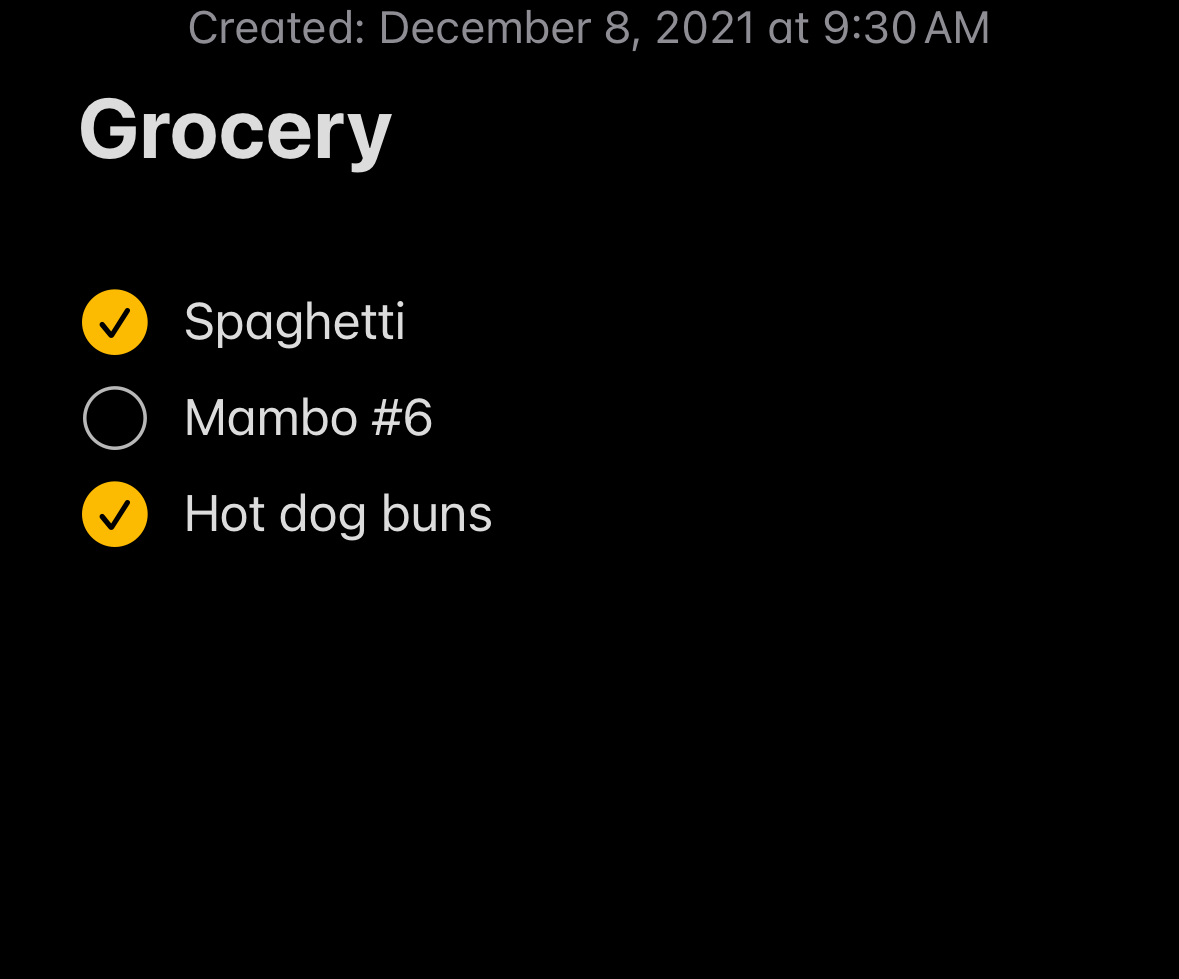Check off Mambo #6 item
The width and height of the screenshot is (1179, 979).
[115, 418]
